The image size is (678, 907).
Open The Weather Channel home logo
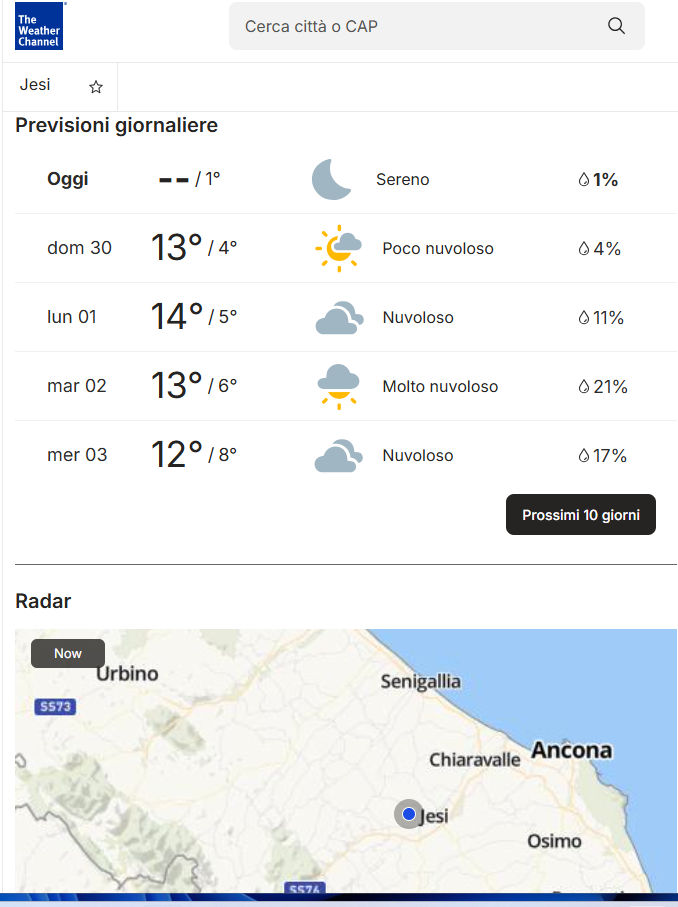tap(39, 27)
